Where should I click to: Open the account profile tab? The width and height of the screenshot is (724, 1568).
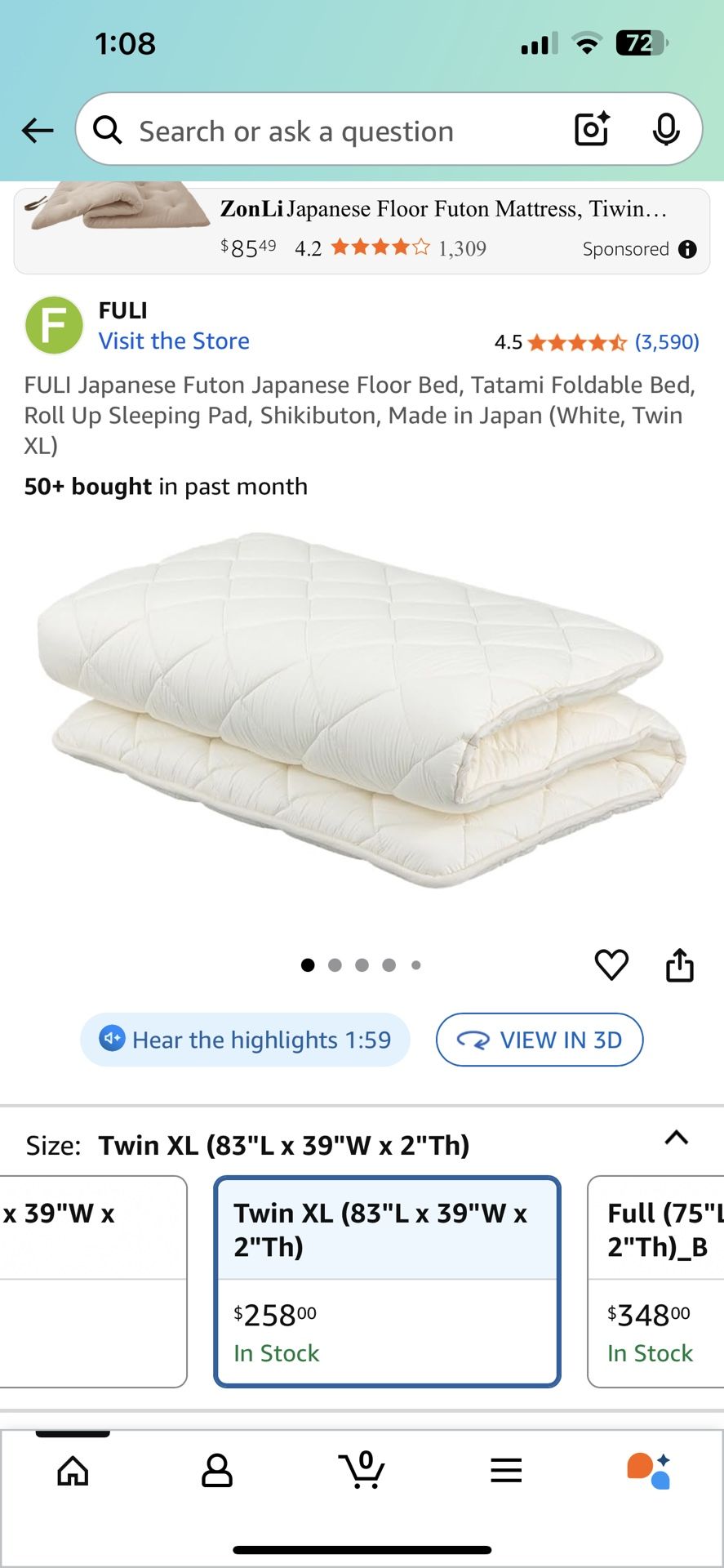pos(217,1471)
